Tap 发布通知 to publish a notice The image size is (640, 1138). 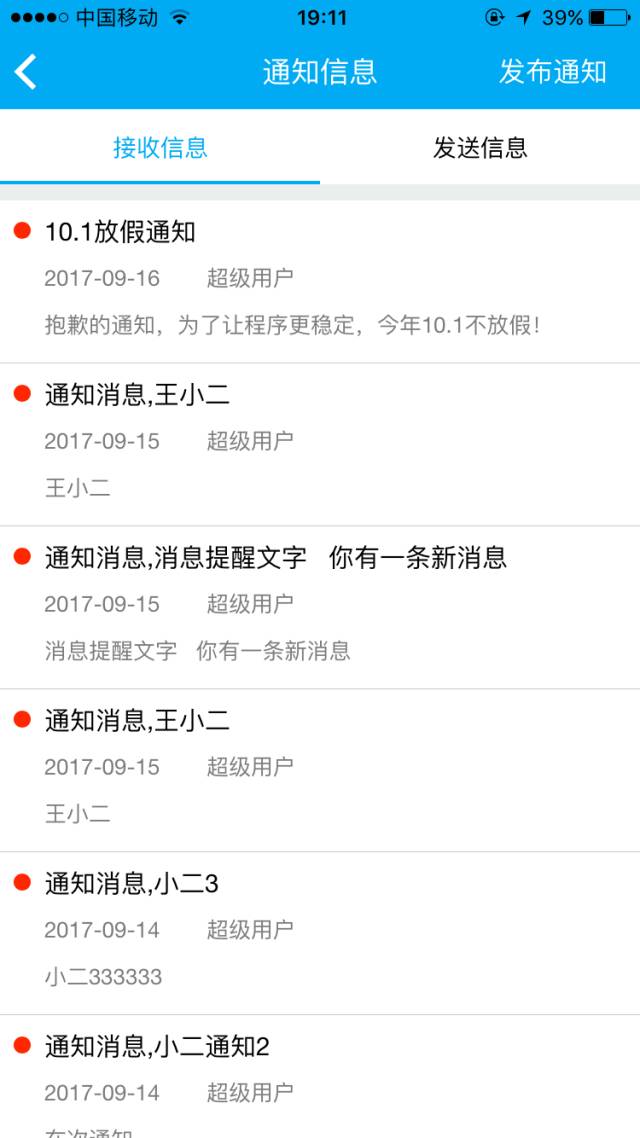(x=552, y=72)
